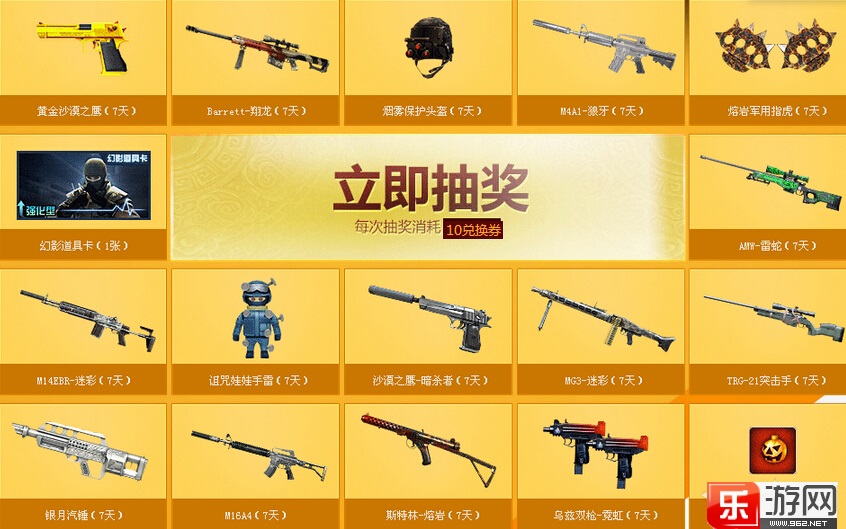Tap the 立即抽奖 draw button
This screenshot has height=529, width=846.
tap(429, 190)
